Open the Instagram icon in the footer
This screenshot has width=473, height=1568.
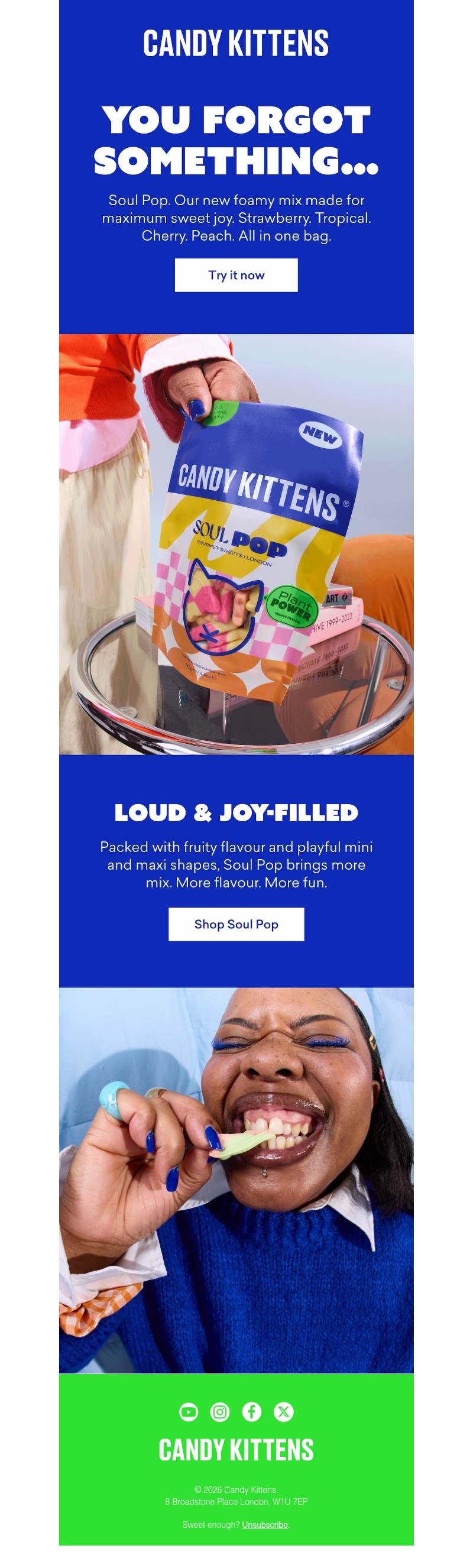coord(220,1411)
